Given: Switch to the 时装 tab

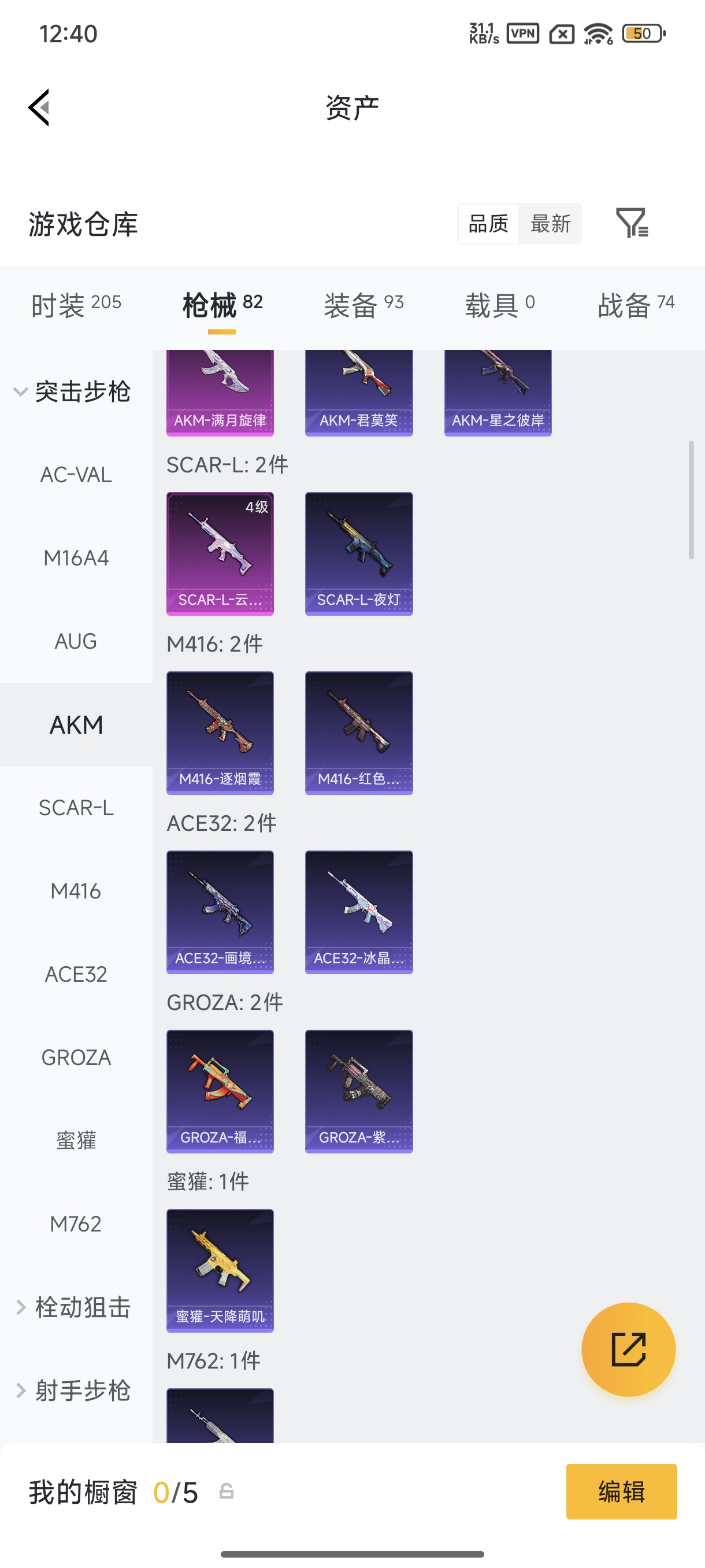Looking at the screenshot, I should [x=76, y=304].
